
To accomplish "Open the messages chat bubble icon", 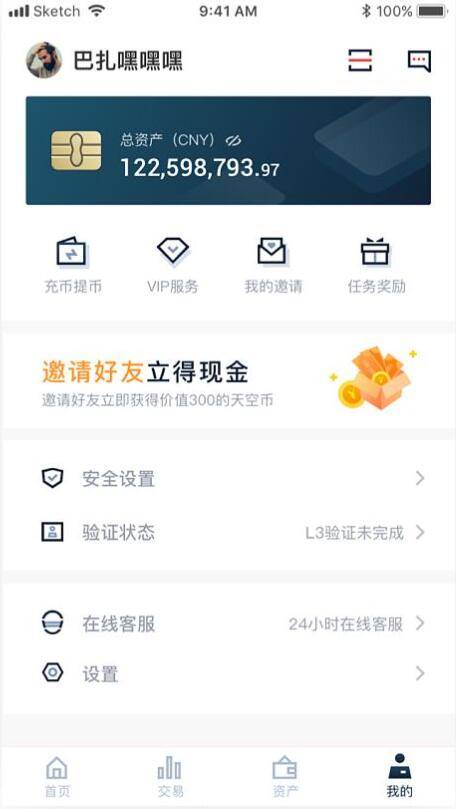I will [x=419, y=61].
